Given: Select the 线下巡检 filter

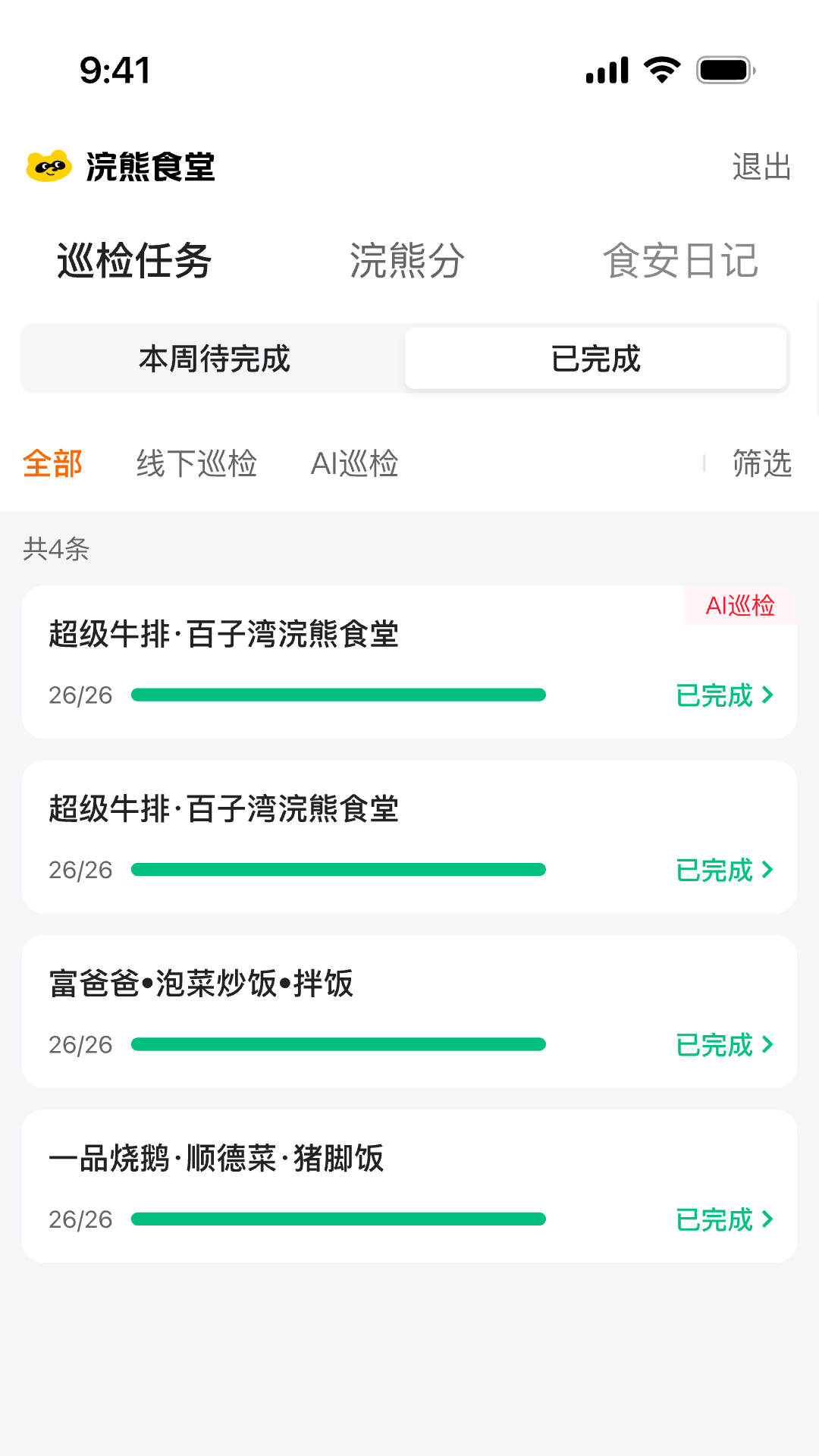Looking at the screenshot, I should 195,463.
